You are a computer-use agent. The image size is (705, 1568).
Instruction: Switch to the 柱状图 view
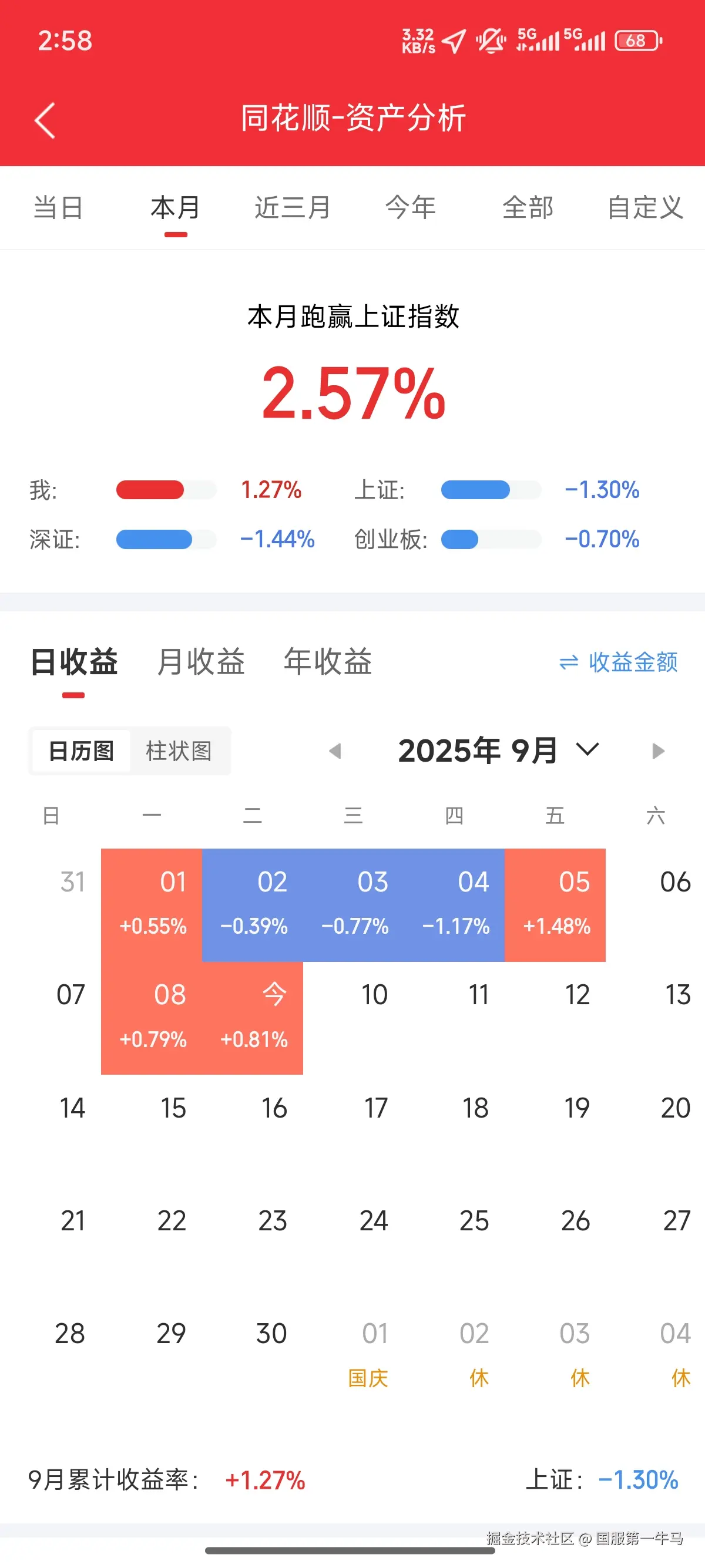[179, 751]
